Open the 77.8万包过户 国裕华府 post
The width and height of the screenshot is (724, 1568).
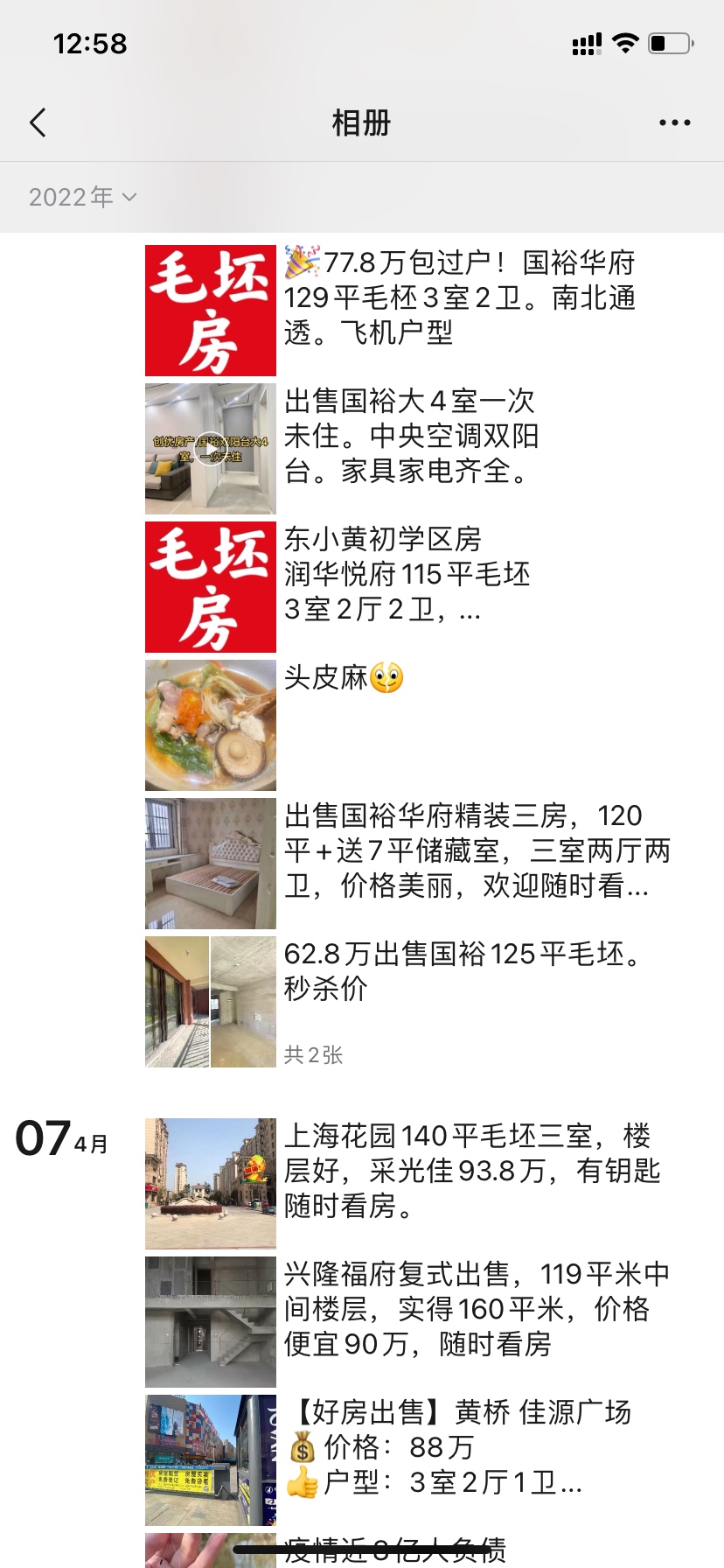tap(458, 297)
